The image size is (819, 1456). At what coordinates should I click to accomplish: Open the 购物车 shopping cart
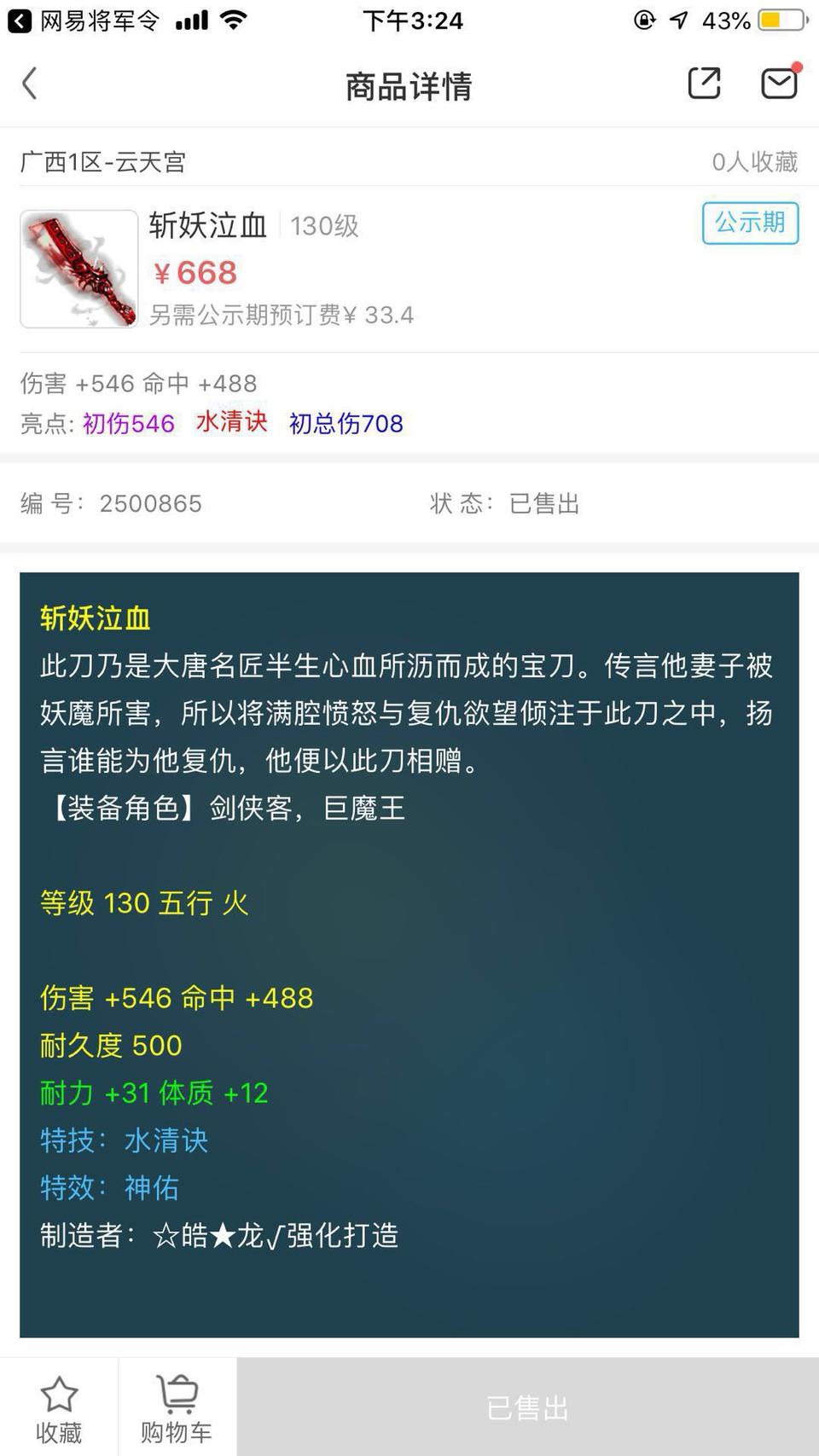click(x=177, y=1407)
